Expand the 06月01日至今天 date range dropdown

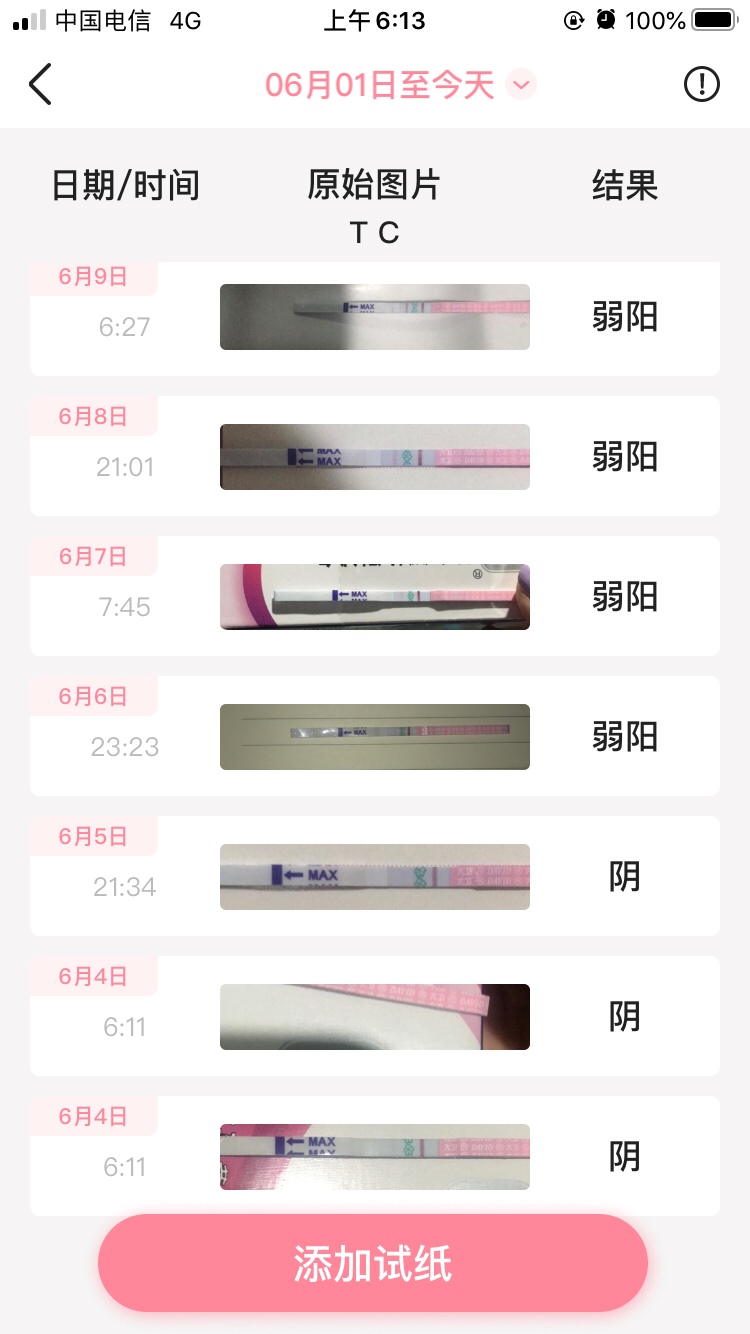point(521,85)
